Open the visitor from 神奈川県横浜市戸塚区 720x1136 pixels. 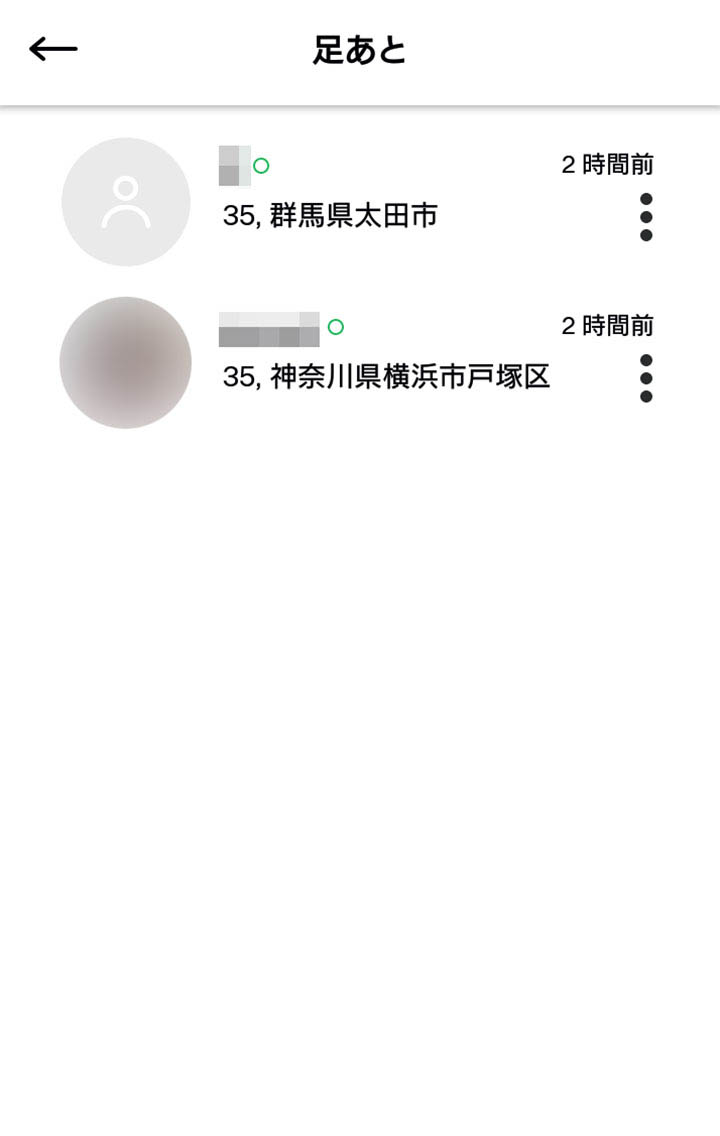(386, 376)
